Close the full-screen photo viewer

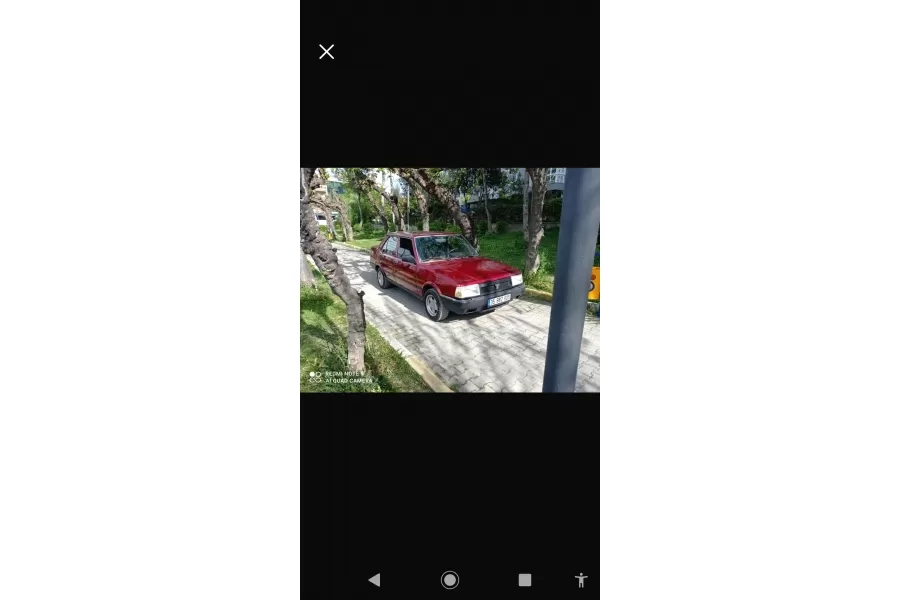point(326,52)
